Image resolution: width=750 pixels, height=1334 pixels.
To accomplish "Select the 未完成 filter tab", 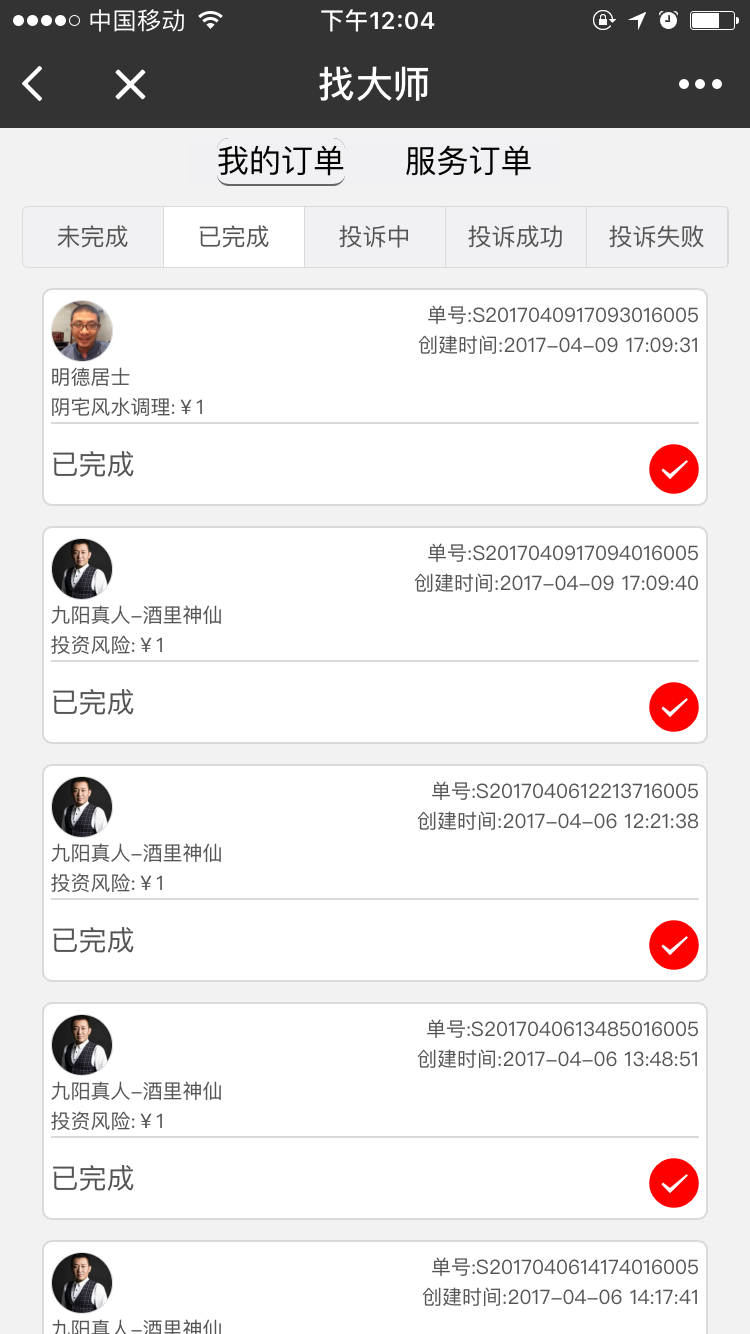I will click(93, 237).
